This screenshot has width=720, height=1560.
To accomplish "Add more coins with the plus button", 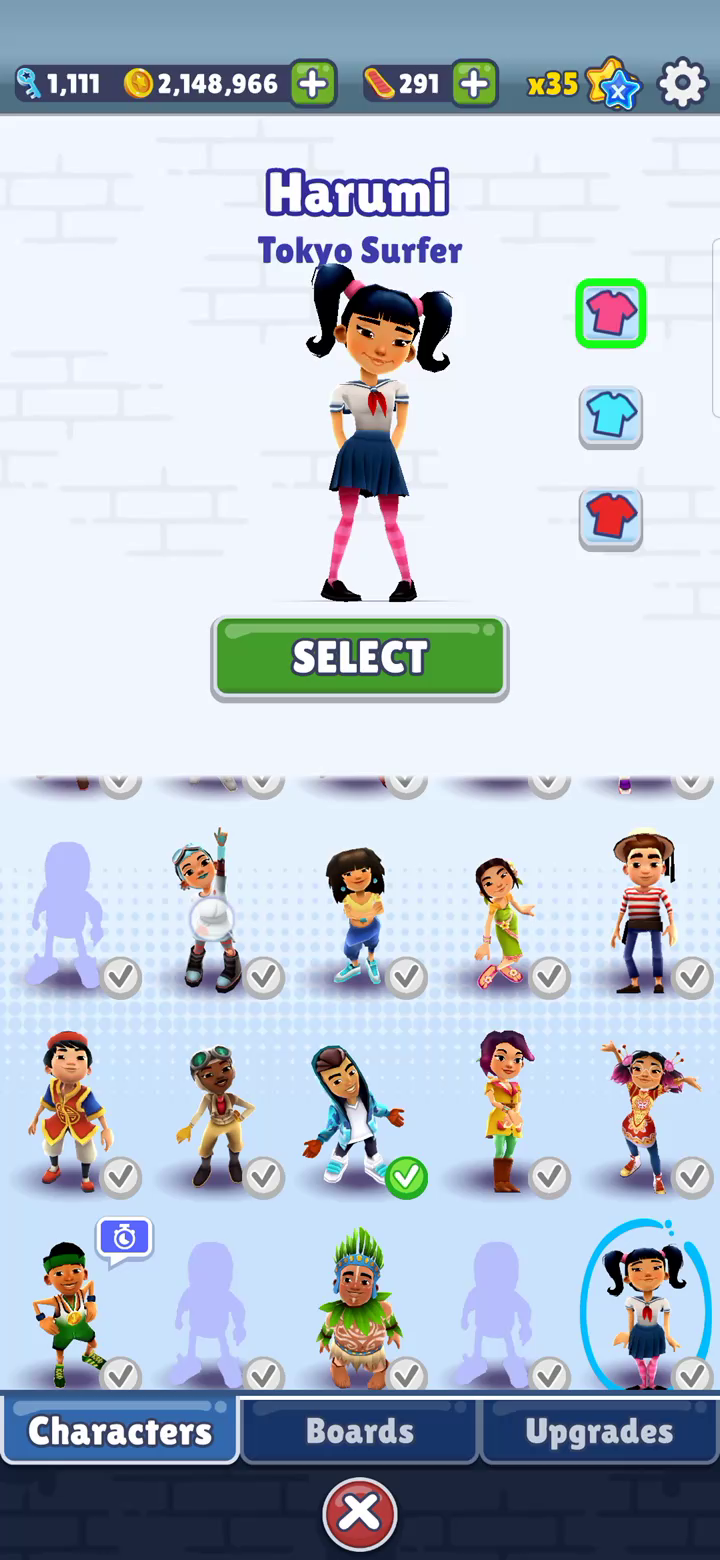I will 313,84.
